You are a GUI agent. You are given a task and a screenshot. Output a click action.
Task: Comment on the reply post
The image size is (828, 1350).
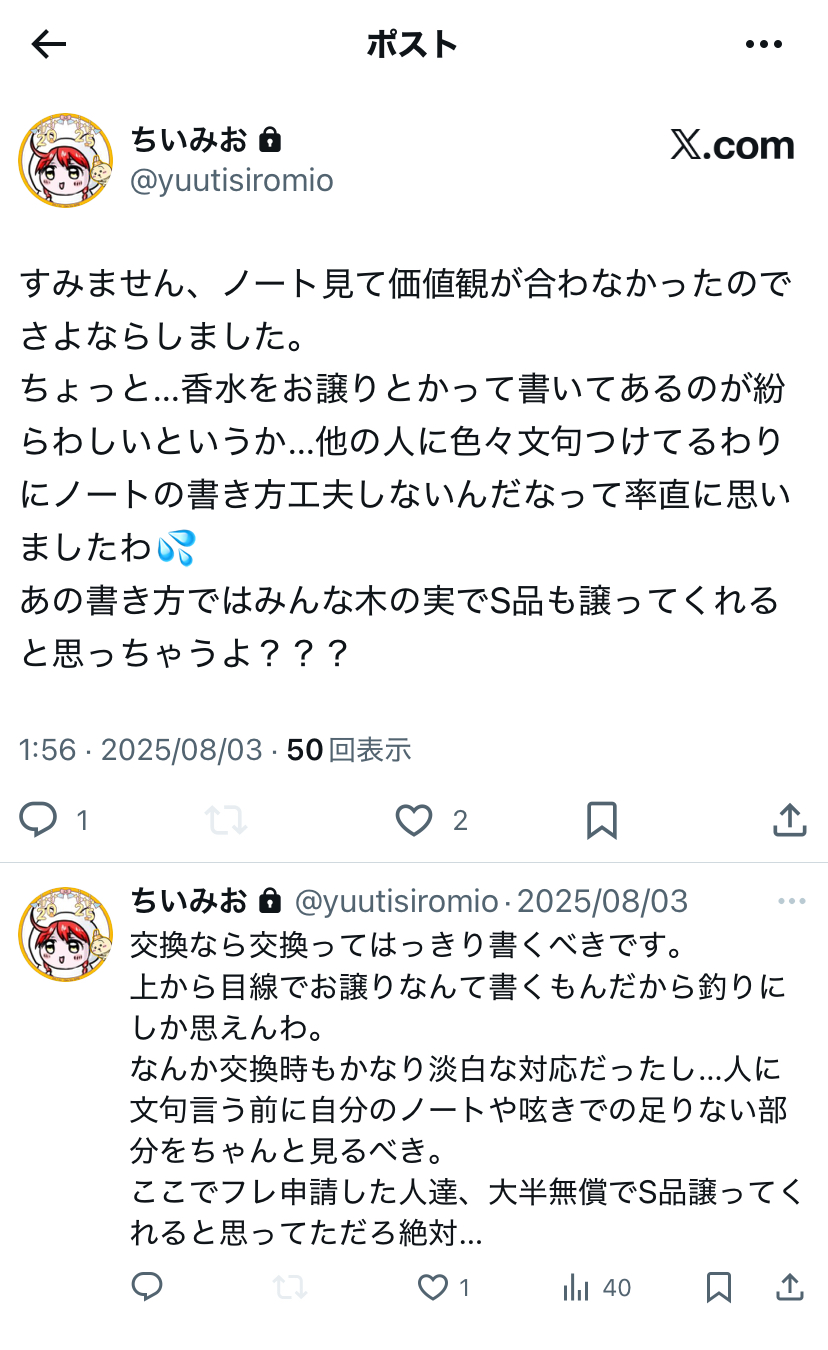click(x=147, y=1287)
